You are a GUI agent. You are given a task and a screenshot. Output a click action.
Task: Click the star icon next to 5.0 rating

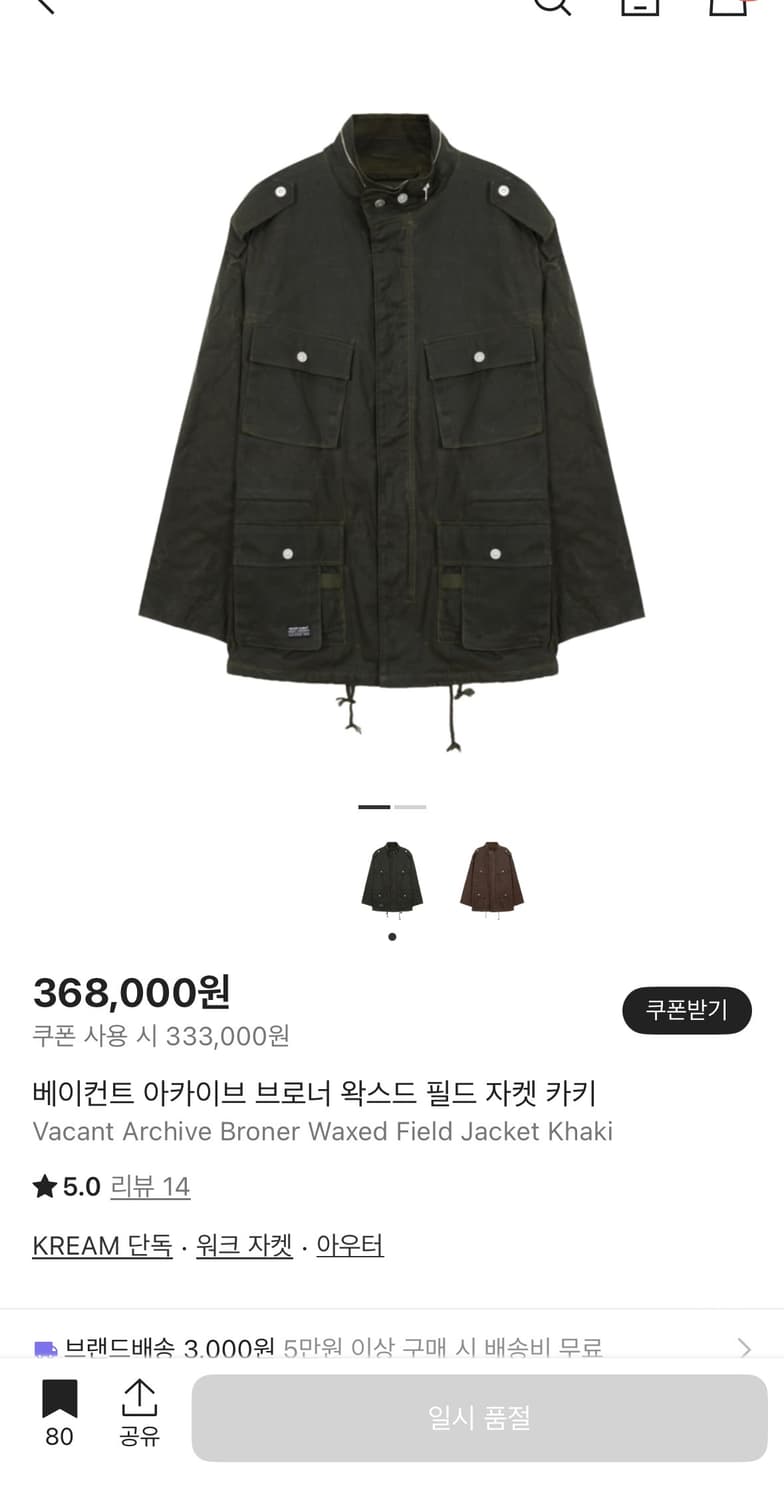coord(42,1187)
